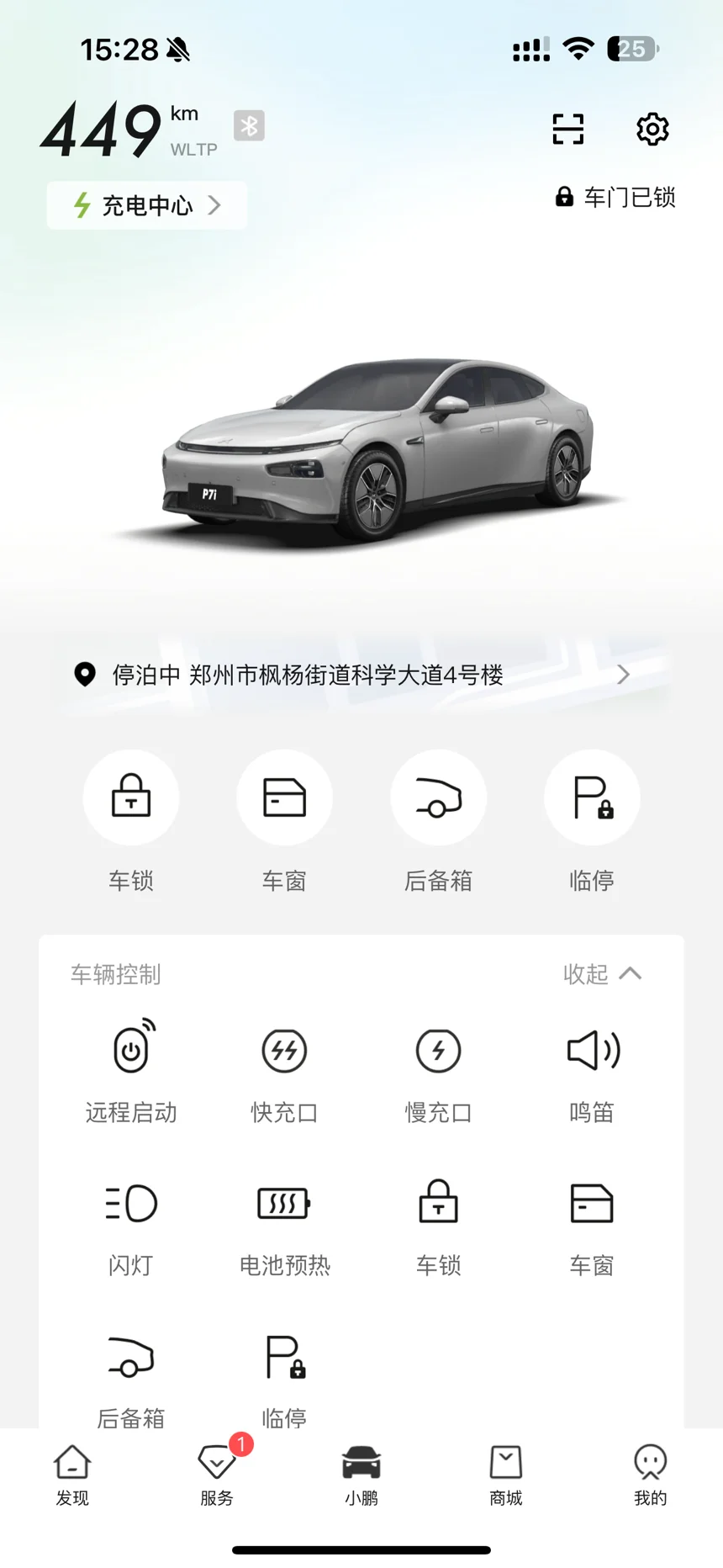Switch to the 服务 tab
The width and height of the screenshot is (723, 1568).
217,1474
